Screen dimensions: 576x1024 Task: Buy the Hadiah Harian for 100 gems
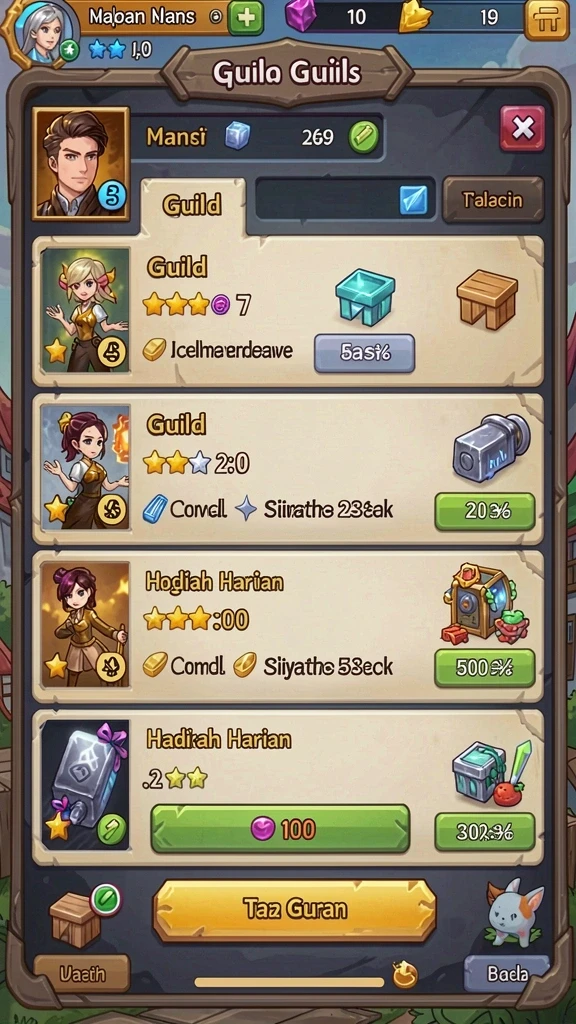(x=280, y=829)
